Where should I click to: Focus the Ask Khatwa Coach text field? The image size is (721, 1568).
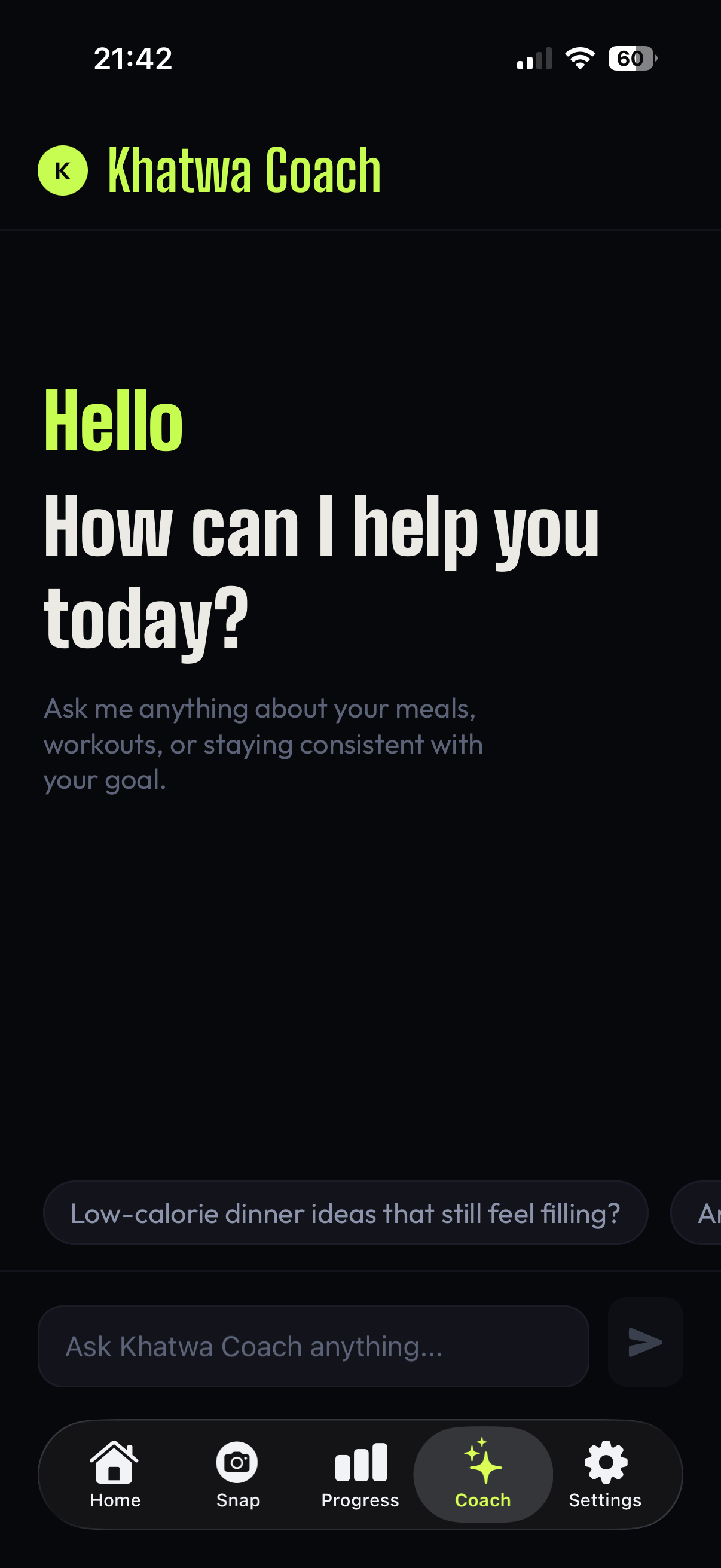tap(313, 1346)
